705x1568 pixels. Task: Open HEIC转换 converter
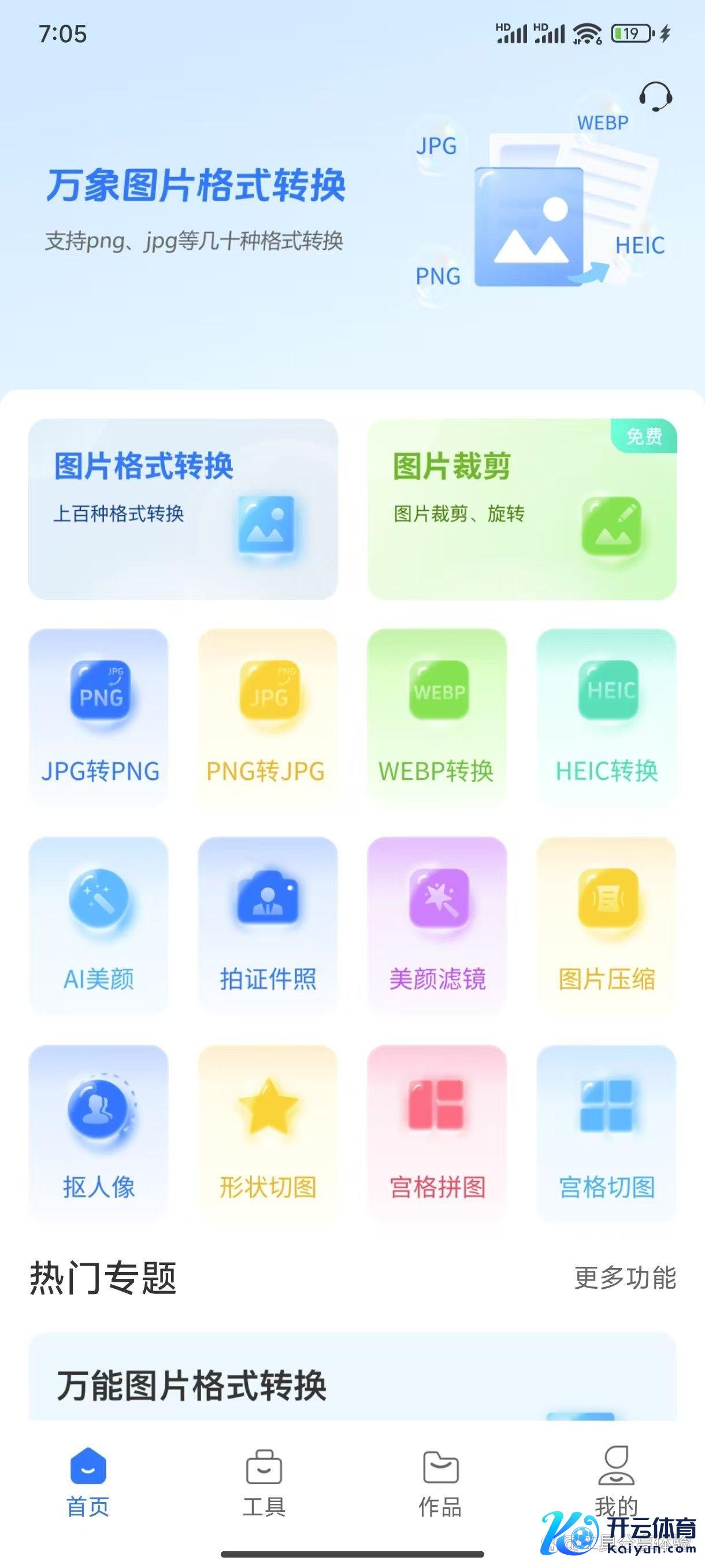point(606,717)
